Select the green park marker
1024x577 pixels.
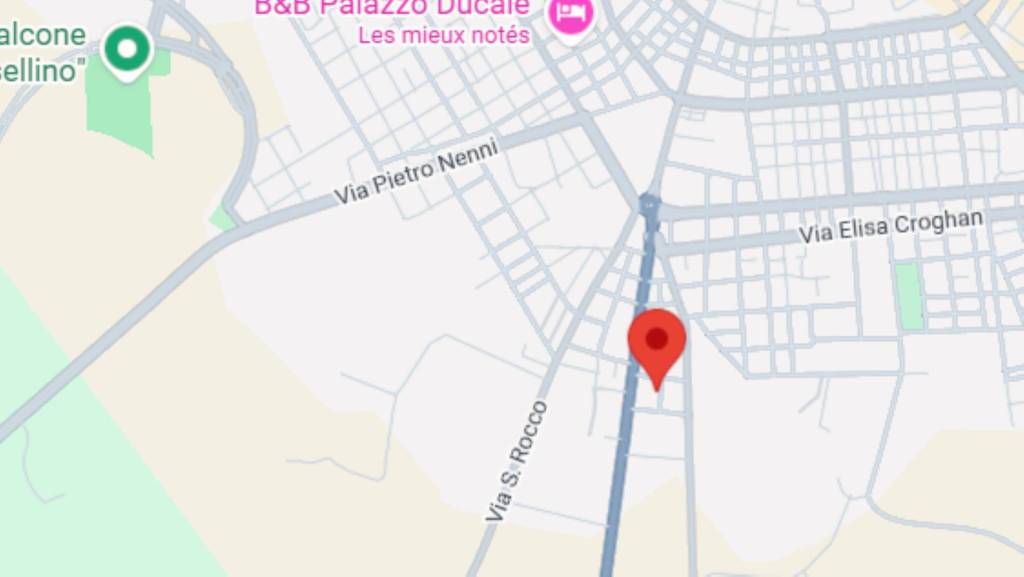(x=127, y=48)
